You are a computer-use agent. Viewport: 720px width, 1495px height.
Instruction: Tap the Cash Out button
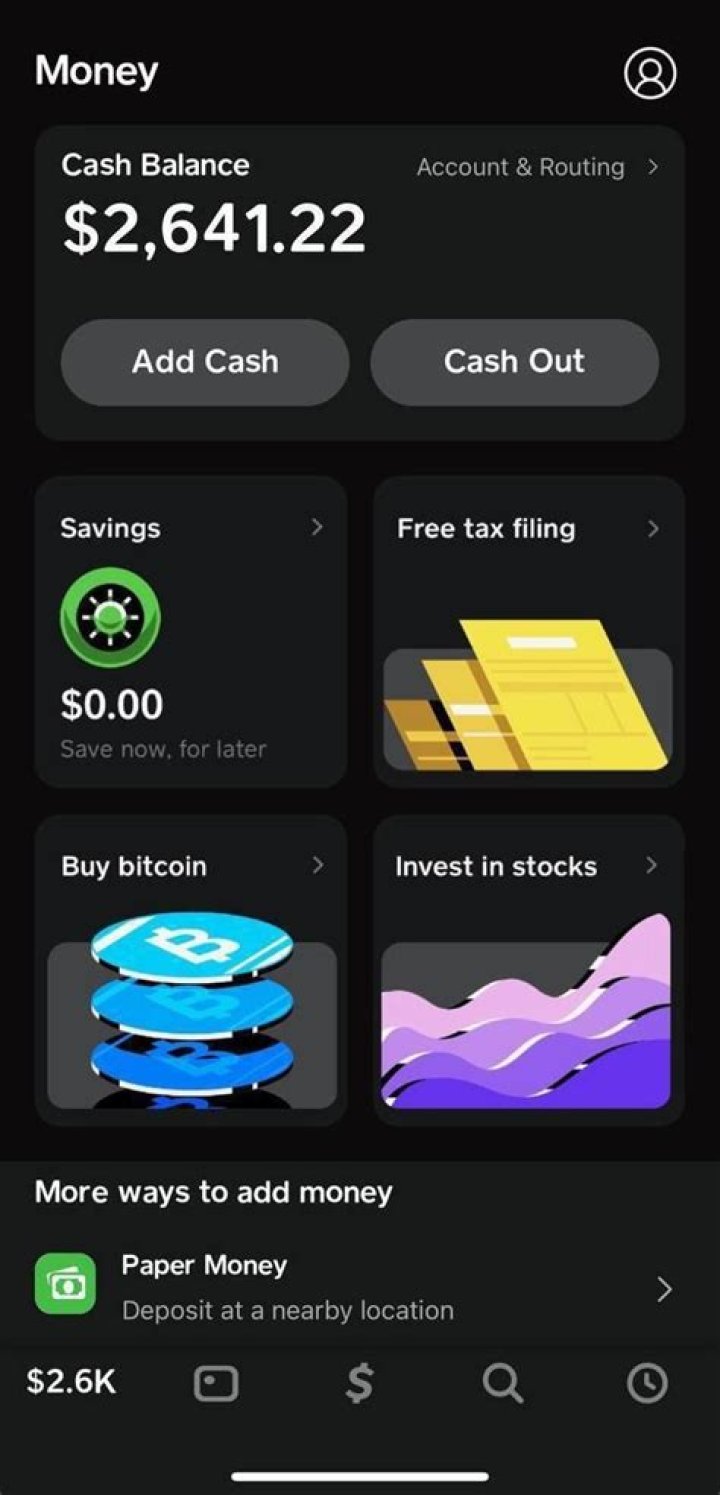pos(514,362)
